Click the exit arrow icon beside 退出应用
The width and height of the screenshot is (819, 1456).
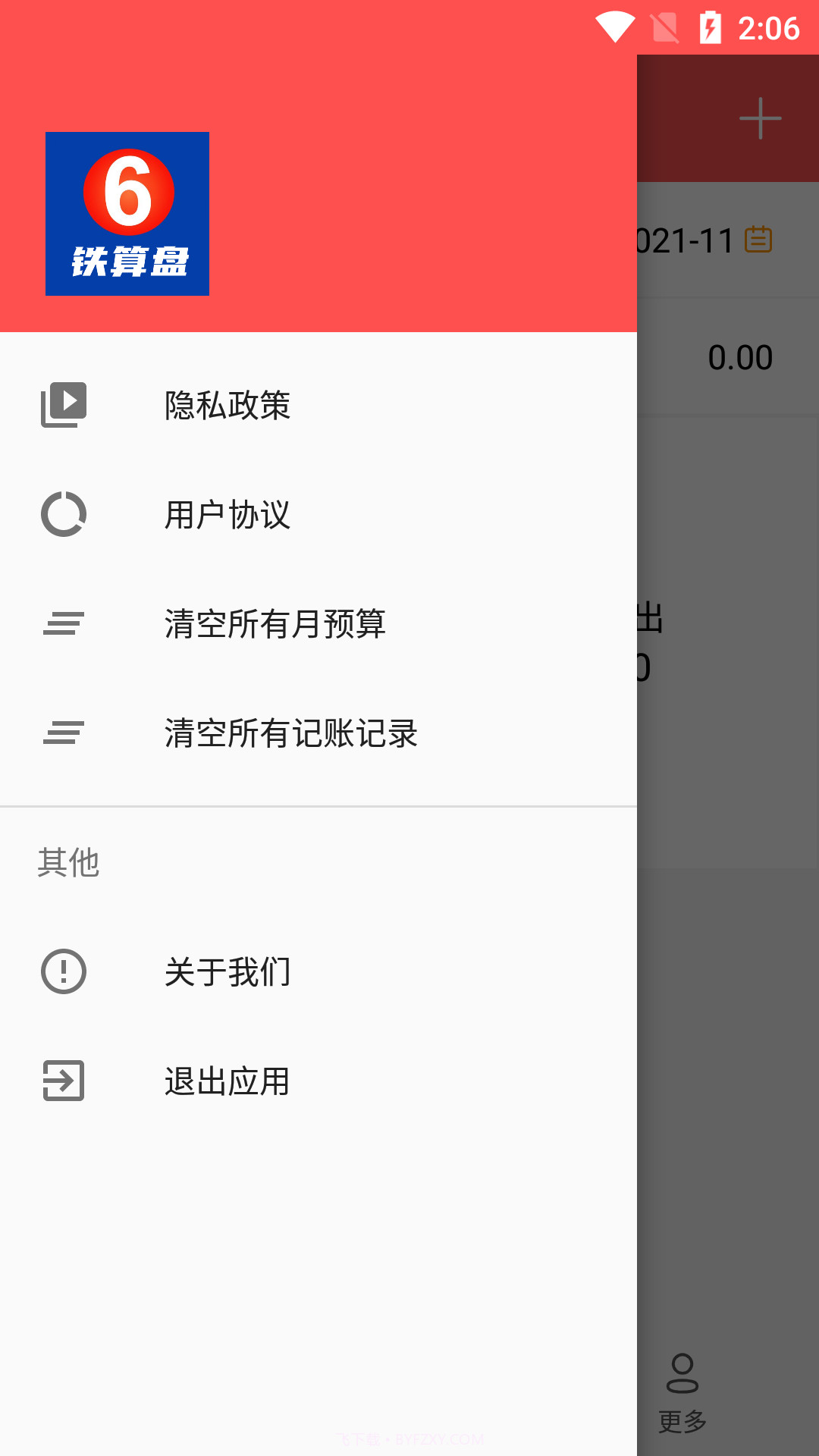click(x=64, y=1081)
